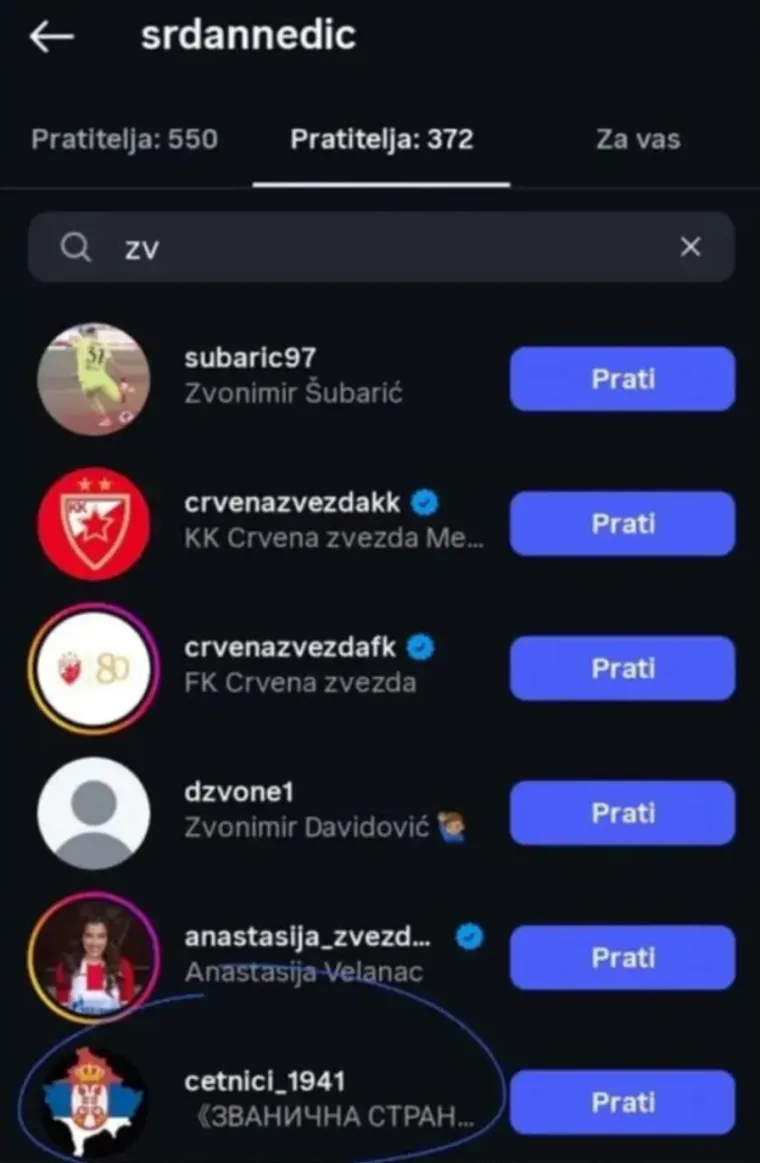The height and width of the screenshot is (1163, 760).
Task: Clear the search with the X icon
Action: point(691,246)
